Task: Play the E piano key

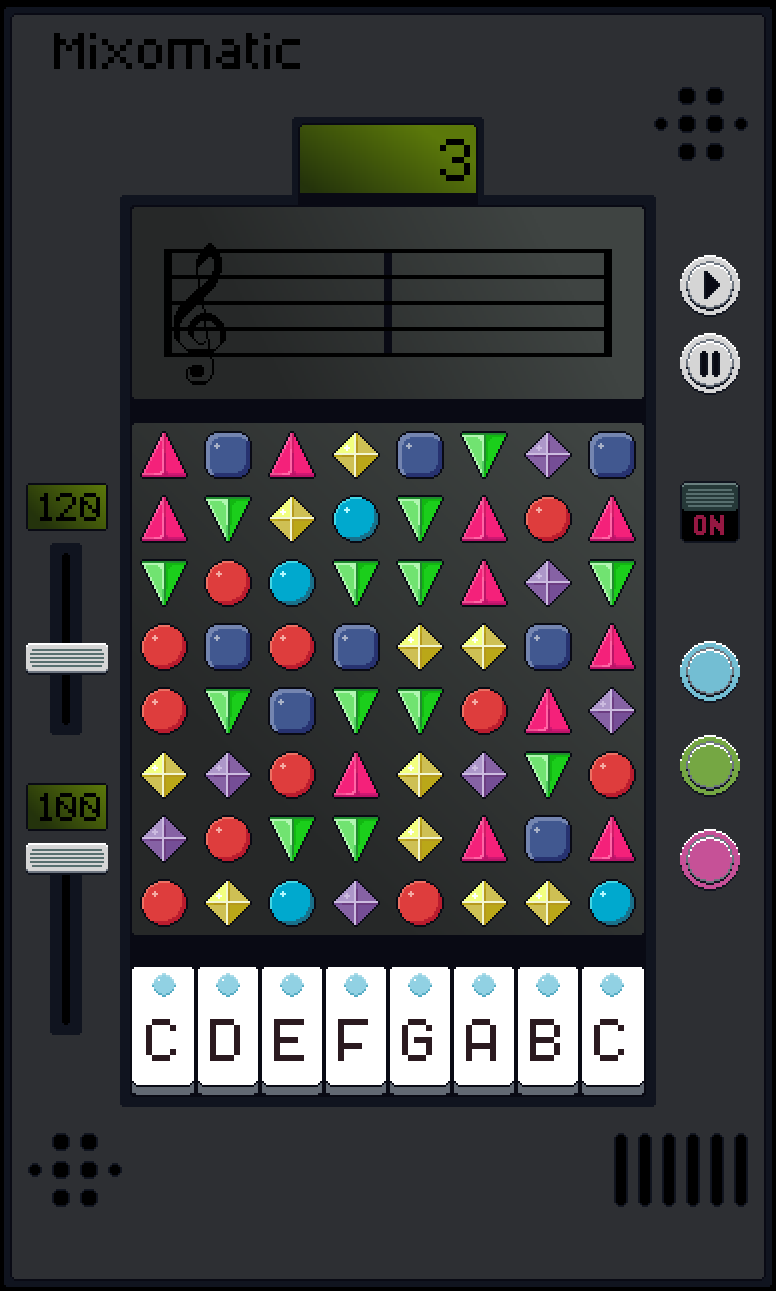Action: pos(292,1029)
